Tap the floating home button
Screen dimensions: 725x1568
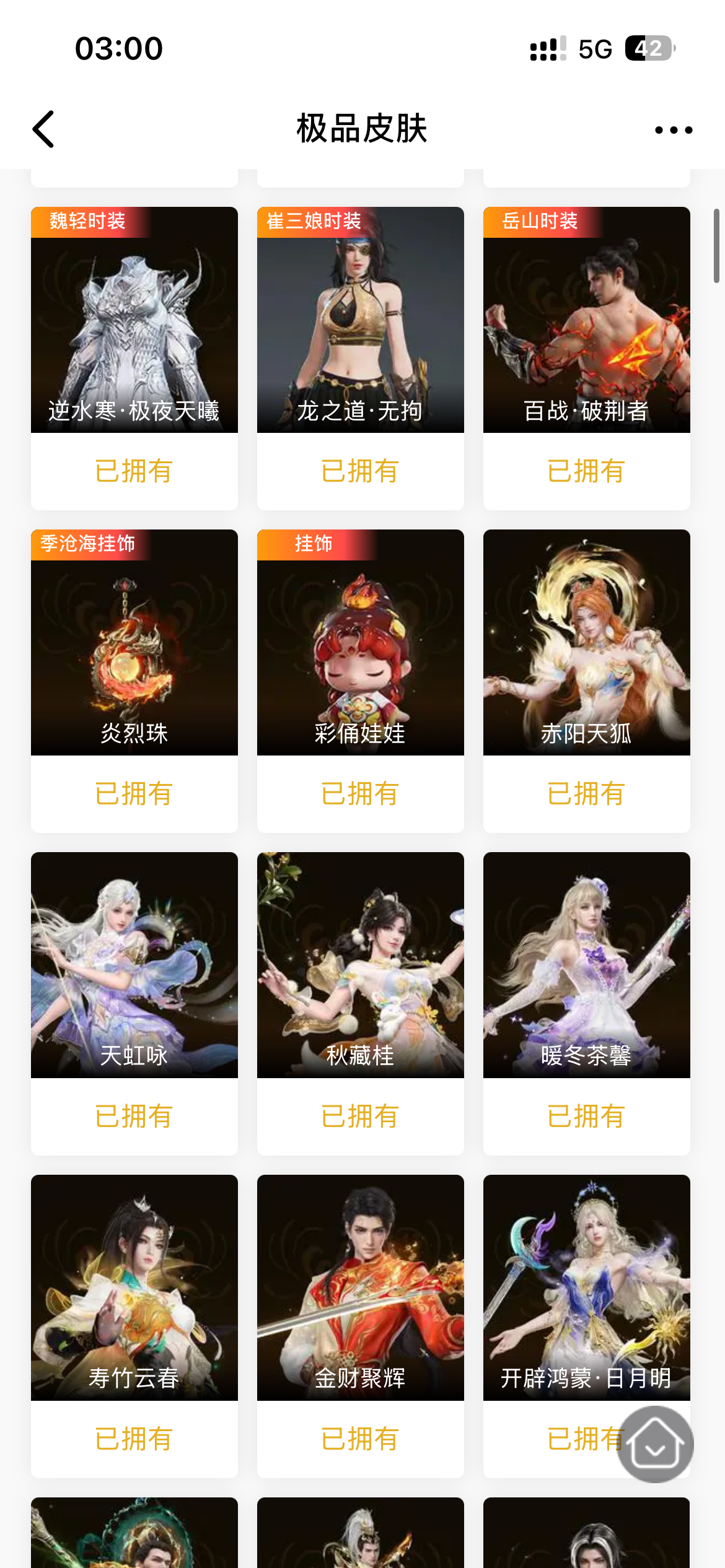(655, 1444)
